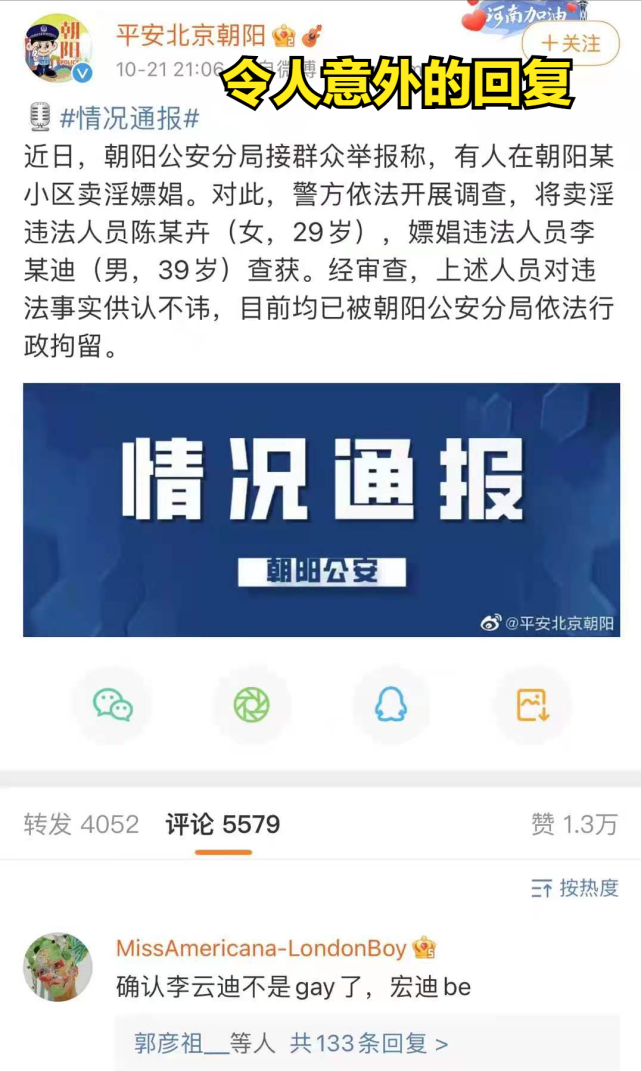
Task: Open MissAmericana-LondonBoy's profile
Action: 261,948
